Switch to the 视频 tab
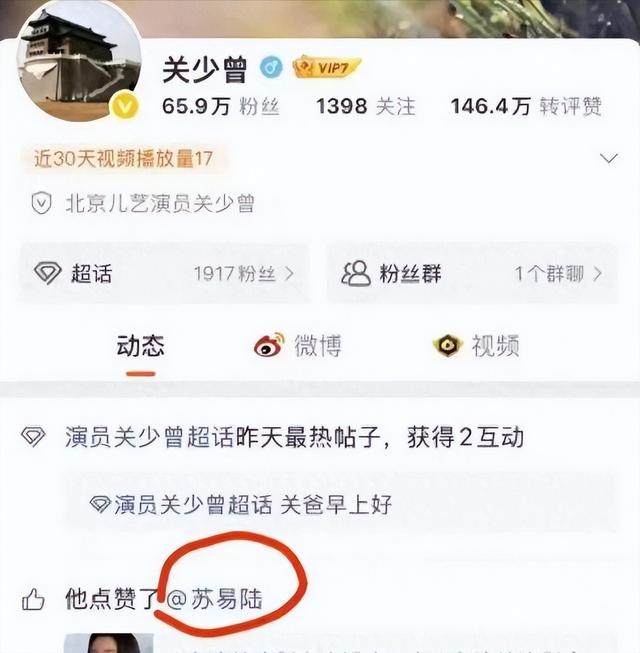 pos(476,346)
